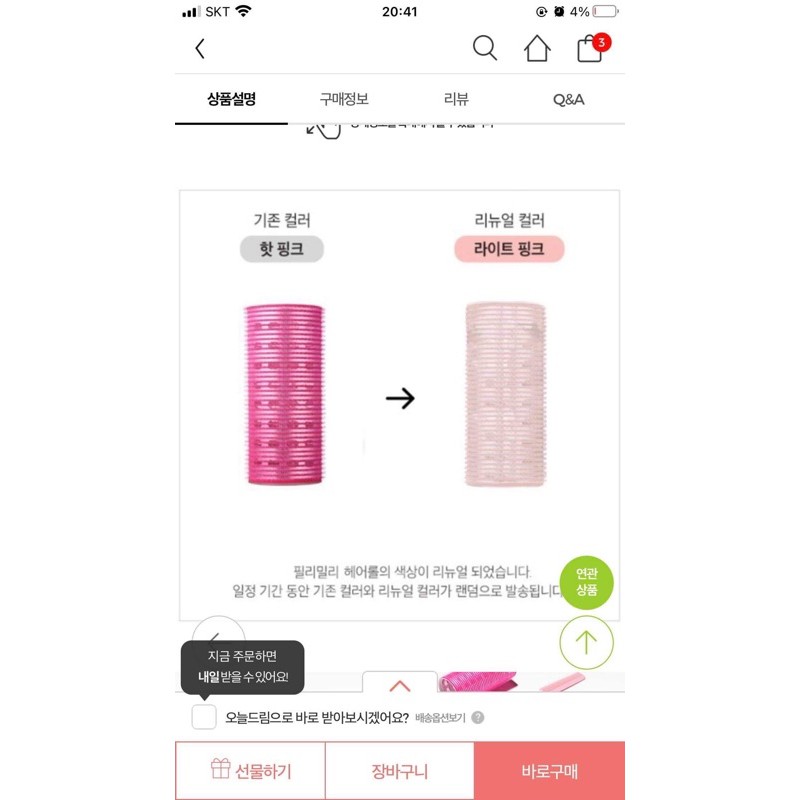Go back using the arrow at top
This screenshot has width=800, height=800.
(x=200, y=48)
